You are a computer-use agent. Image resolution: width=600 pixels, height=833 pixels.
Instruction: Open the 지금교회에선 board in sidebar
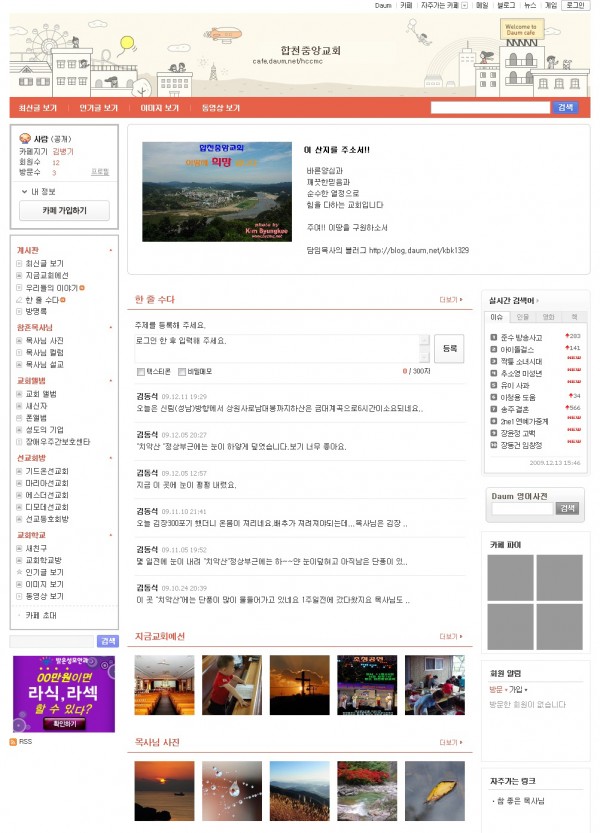47,275
